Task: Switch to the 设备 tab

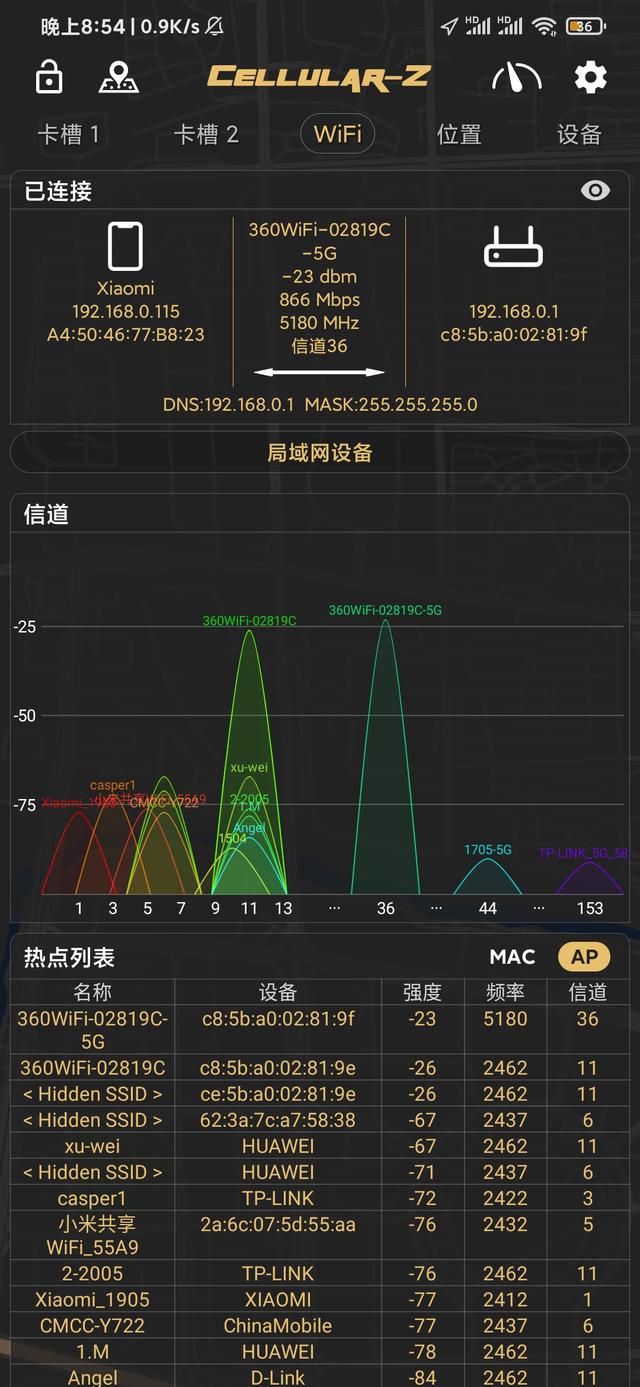Action: (x=579, y=134)
